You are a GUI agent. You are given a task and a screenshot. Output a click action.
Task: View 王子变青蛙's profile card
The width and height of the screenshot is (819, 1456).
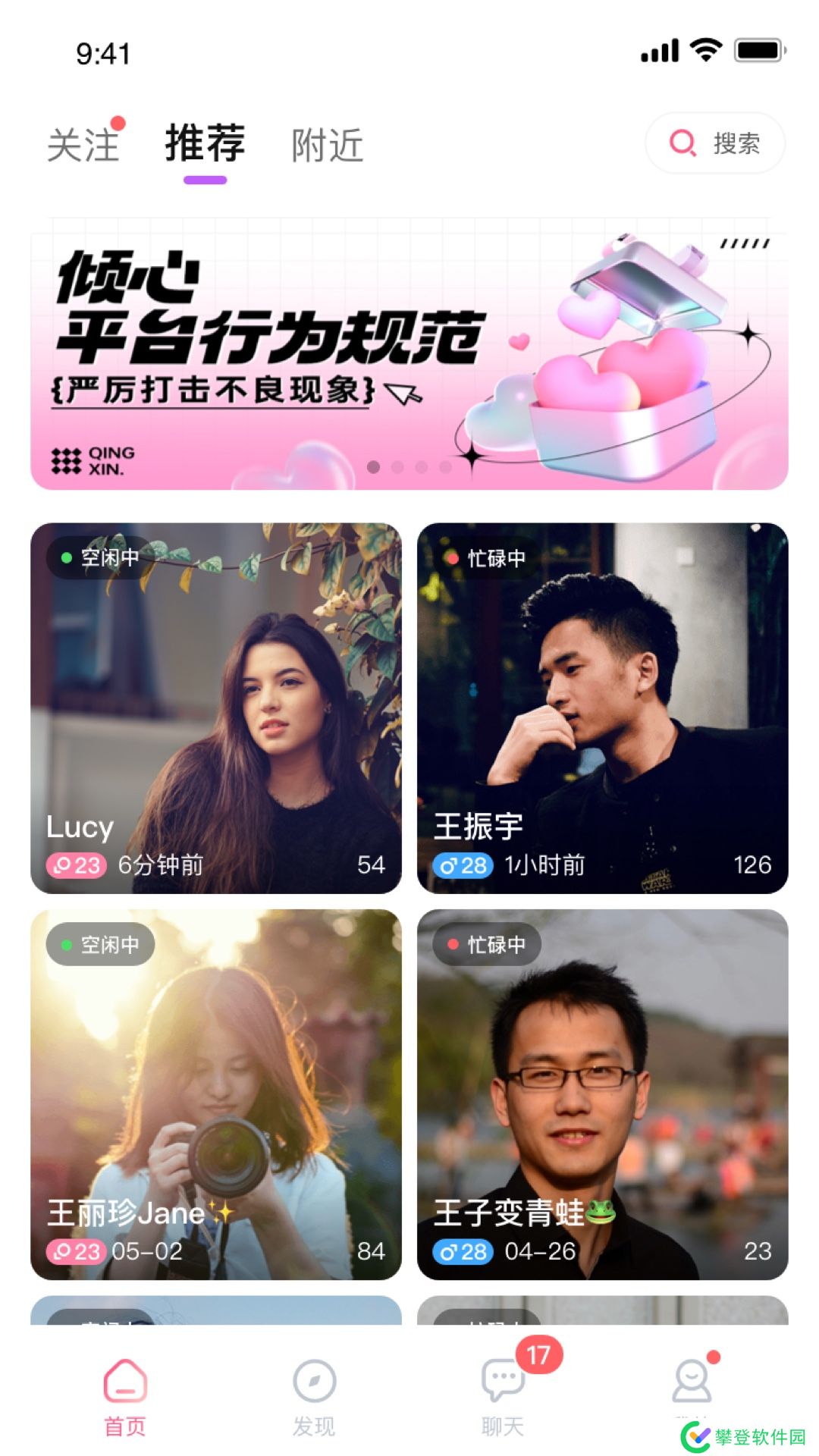(x=602, y=1094)
